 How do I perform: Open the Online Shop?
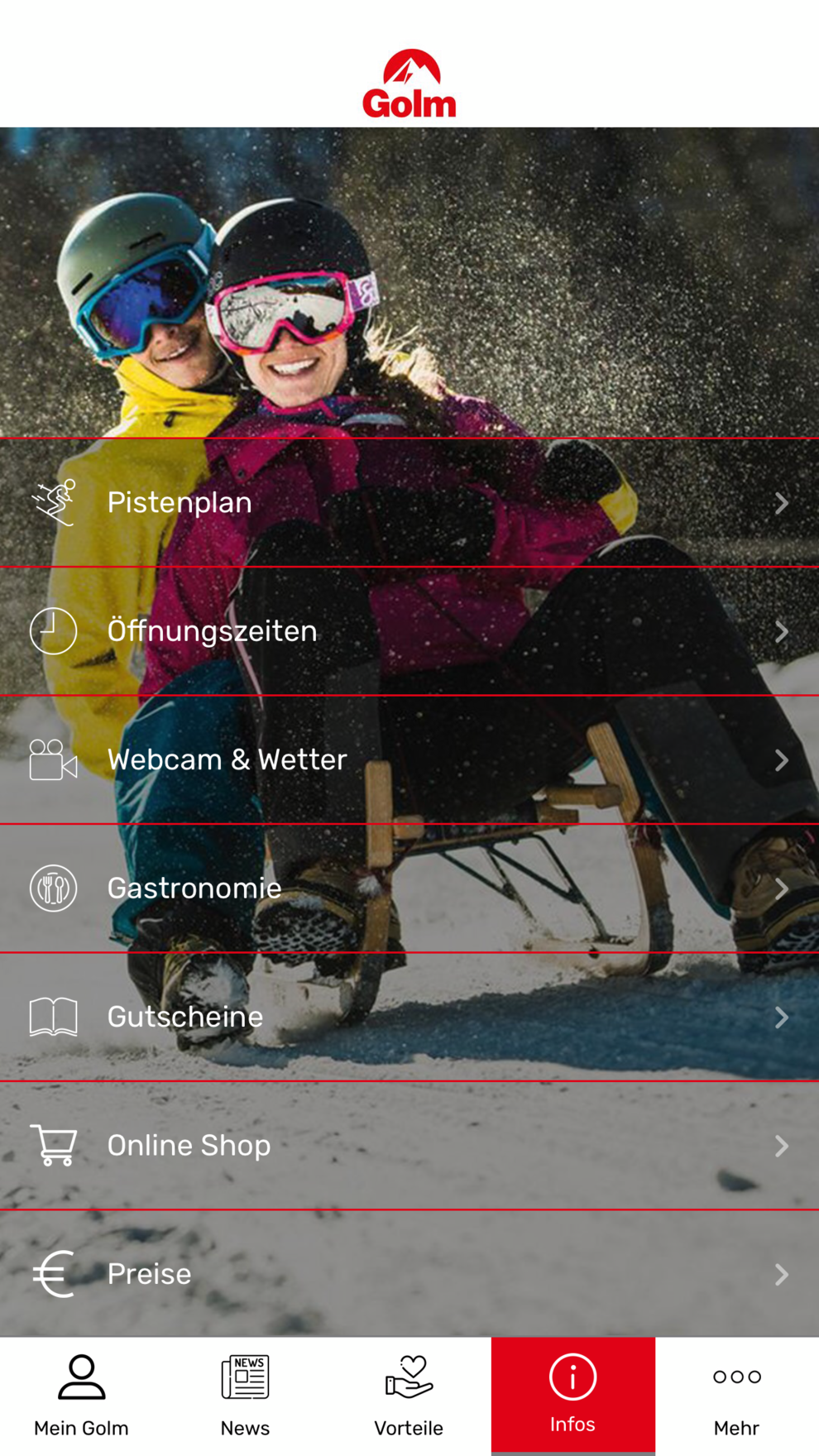(409, 1146)
